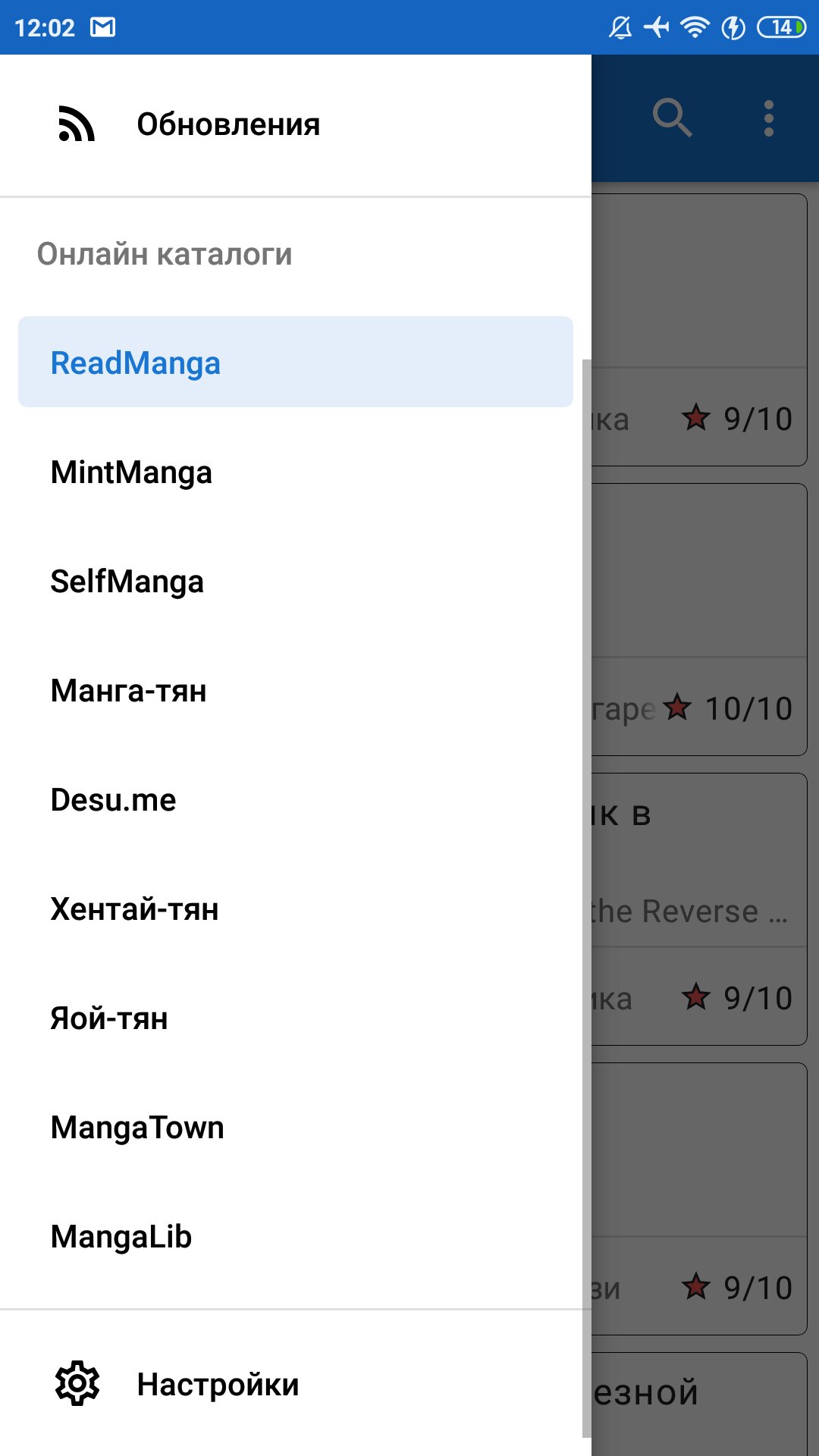The height and width of the screenshot is (1456, 819).
Task: Select the Яой-тян catalog
Action: pos(296,1018)
